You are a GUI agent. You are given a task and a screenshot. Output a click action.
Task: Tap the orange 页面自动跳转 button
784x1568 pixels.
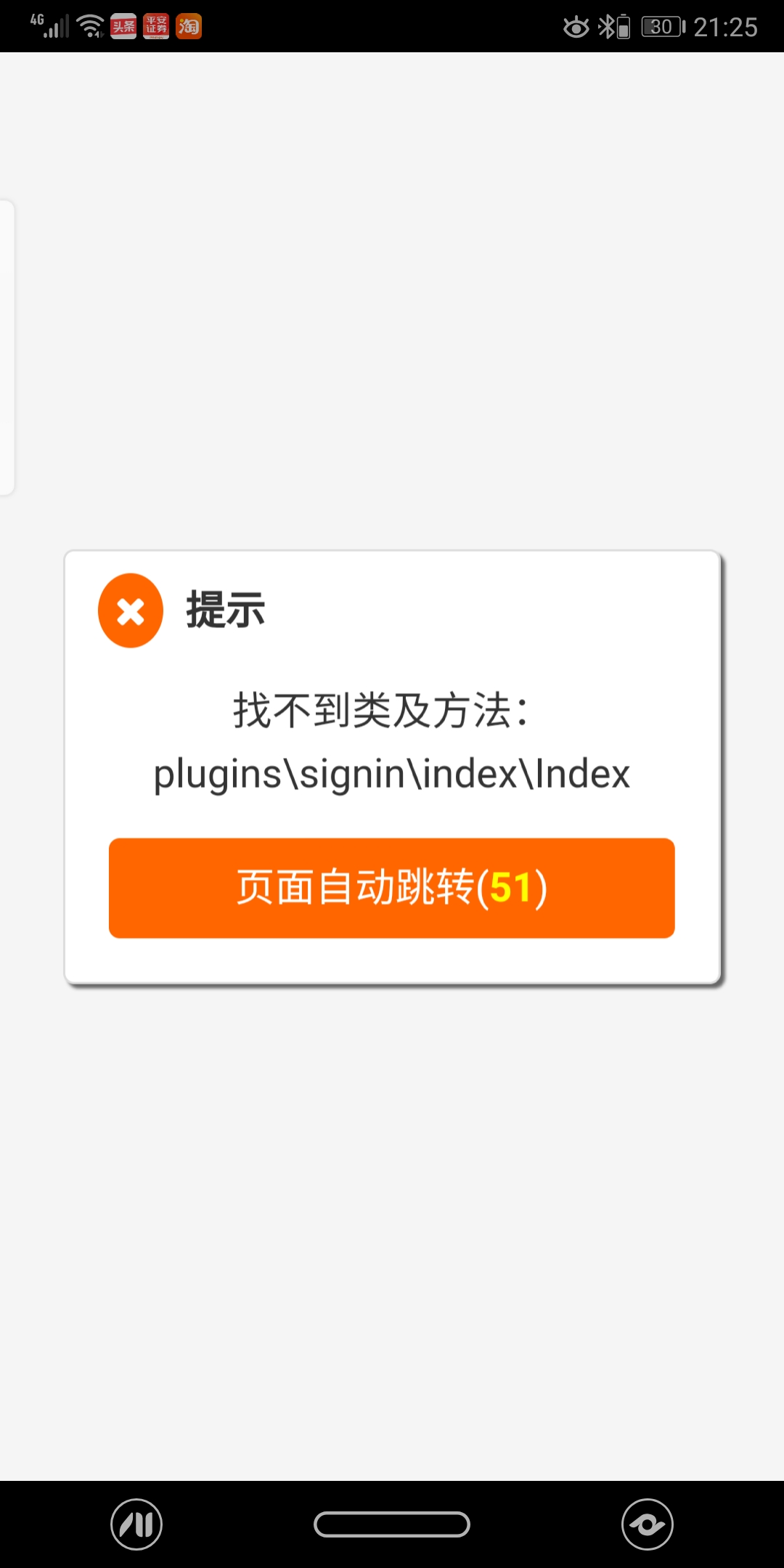click(x=392, y=888)
